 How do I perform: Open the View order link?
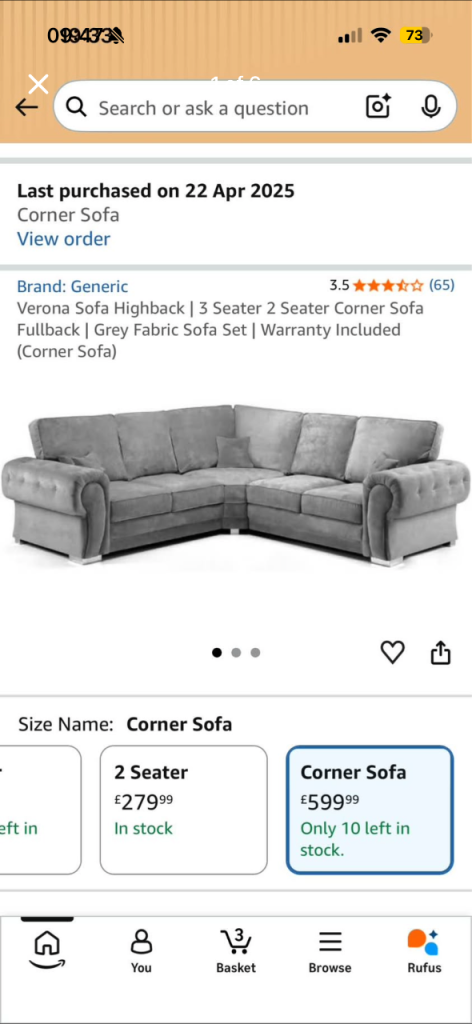[64, 239]
